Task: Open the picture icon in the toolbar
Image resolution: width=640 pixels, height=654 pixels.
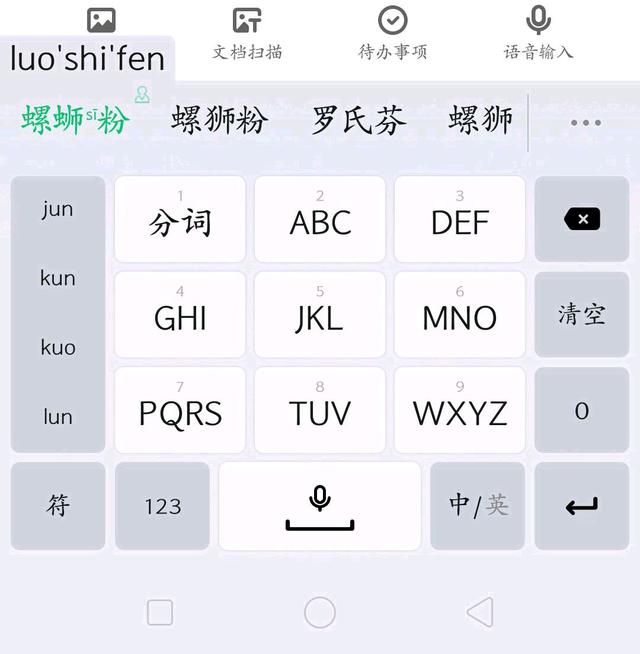Action: tap(101, 20)
